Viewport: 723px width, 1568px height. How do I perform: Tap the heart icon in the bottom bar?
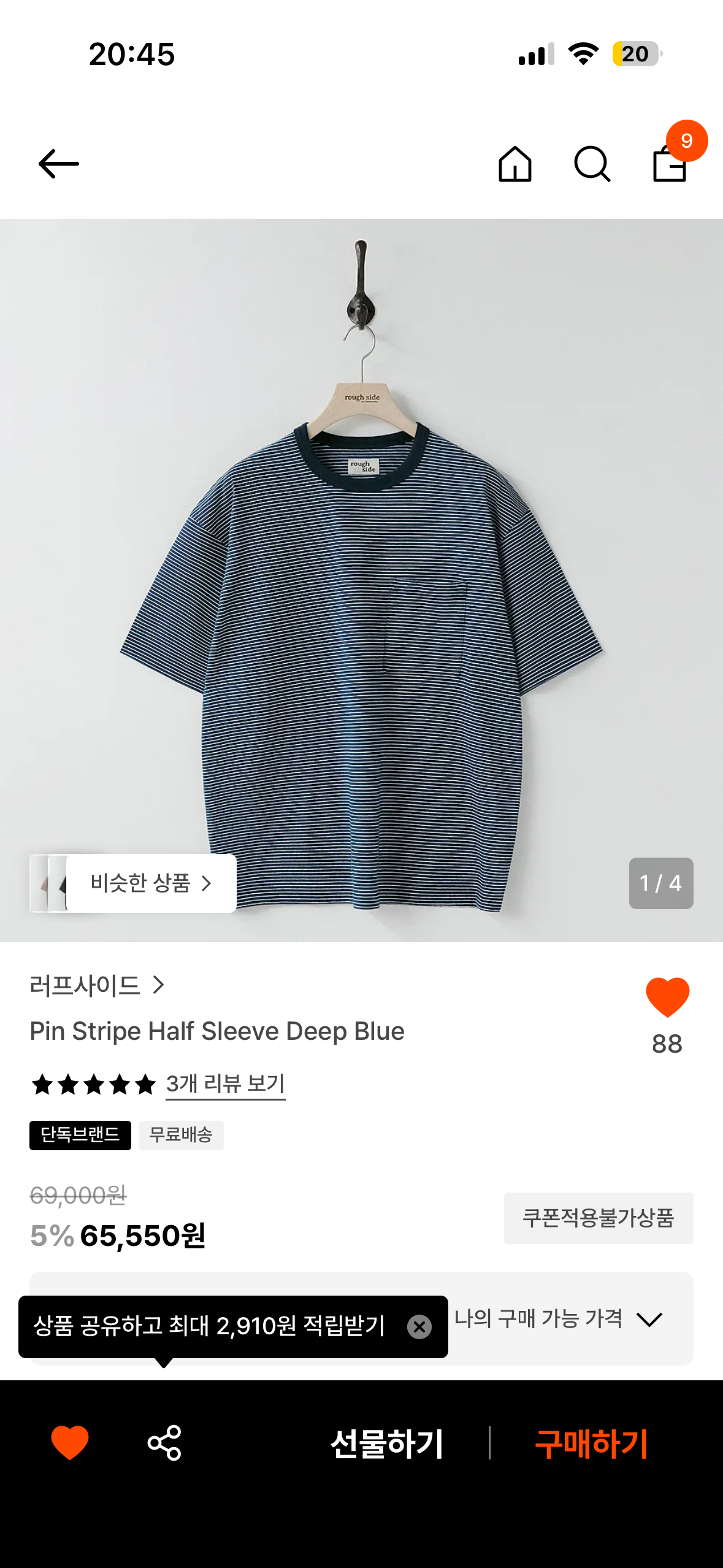[70, 1442]
